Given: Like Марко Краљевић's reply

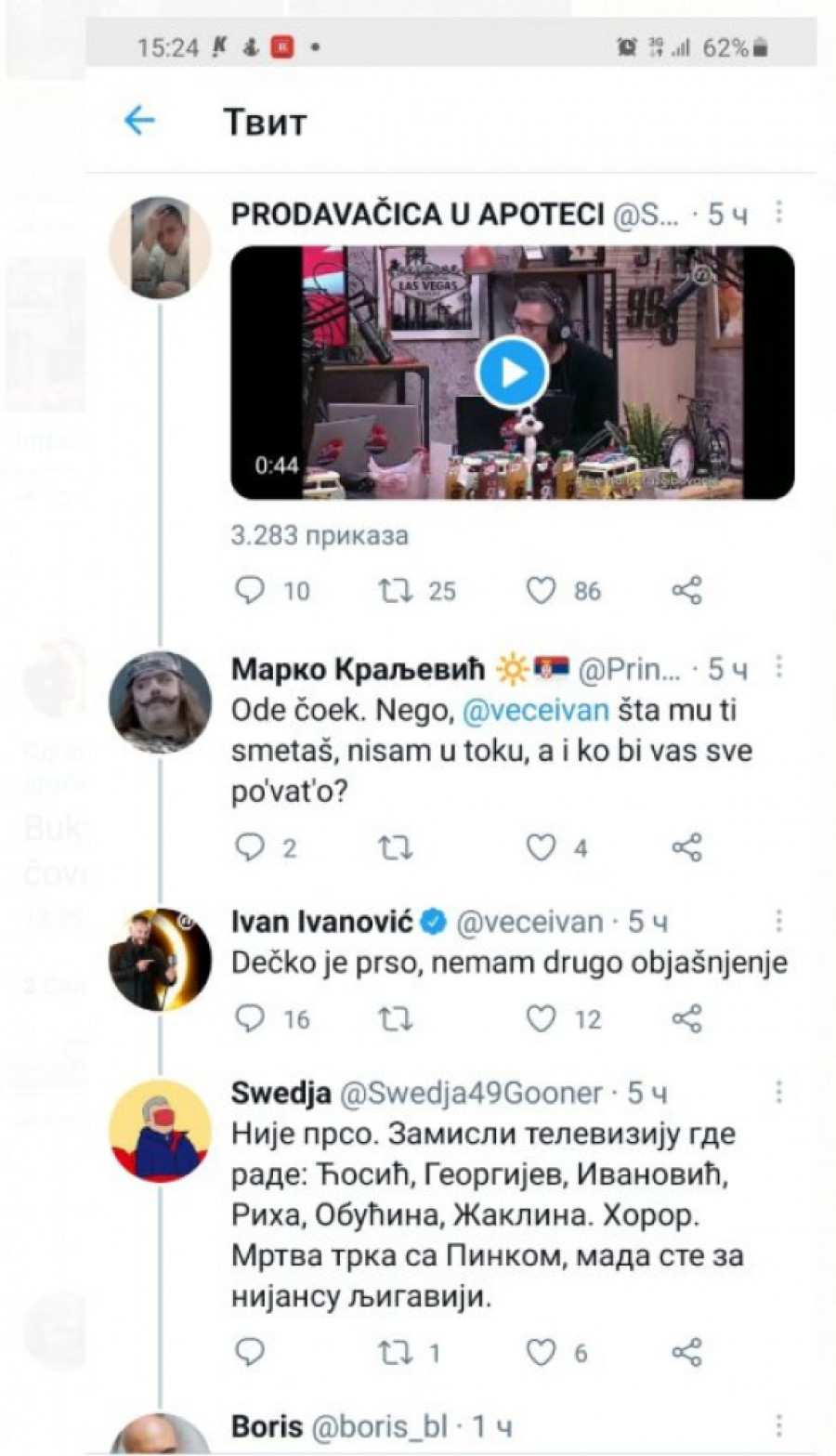Looking at the screenshot, I should pos(542,847).
